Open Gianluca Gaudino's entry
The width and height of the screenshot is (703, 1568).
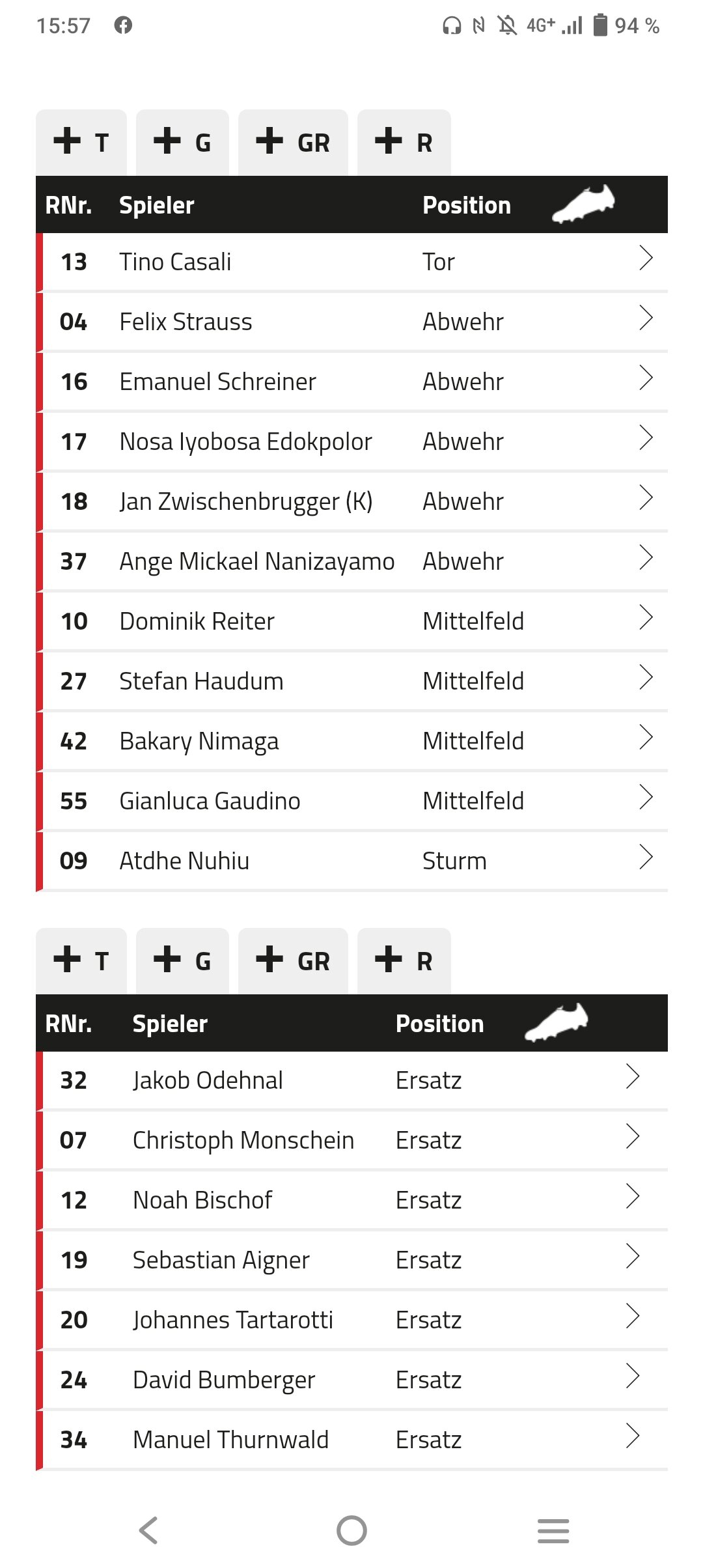(x=351, y=801)
